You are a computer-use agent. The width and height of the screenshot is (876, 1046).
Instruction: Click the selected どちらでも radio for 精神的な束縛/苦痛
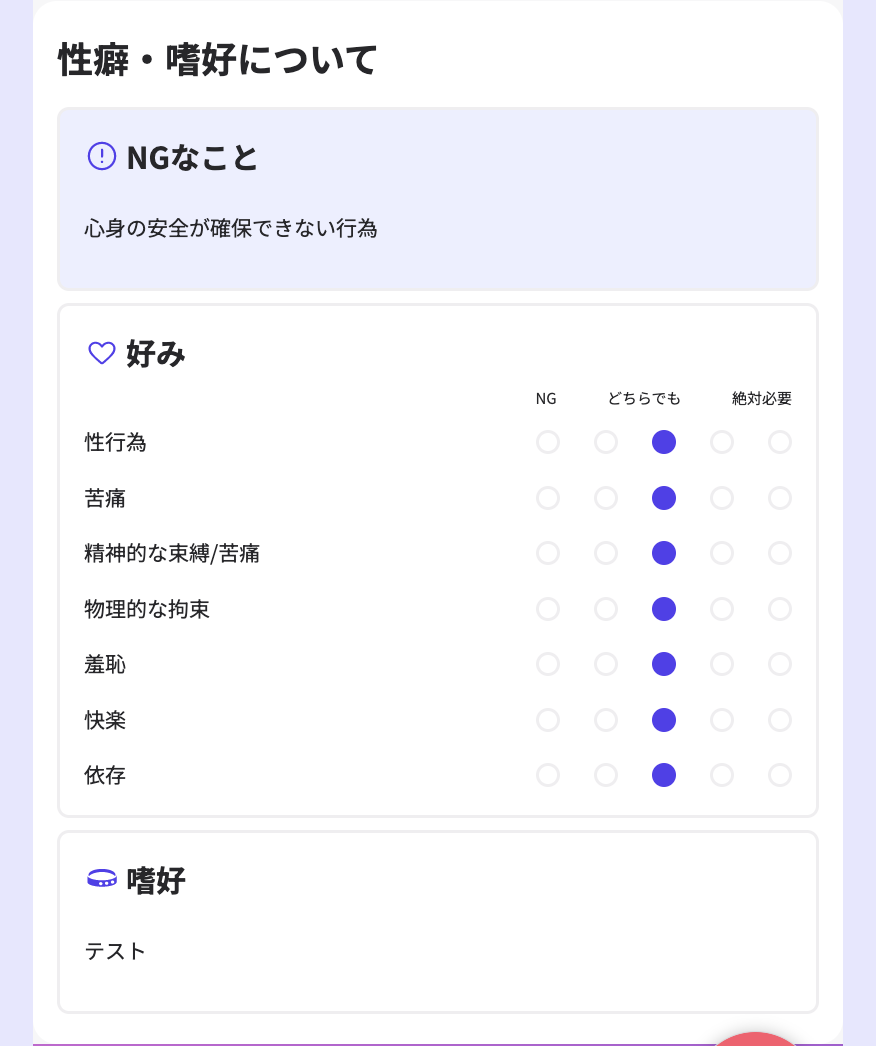pos(664,553)
